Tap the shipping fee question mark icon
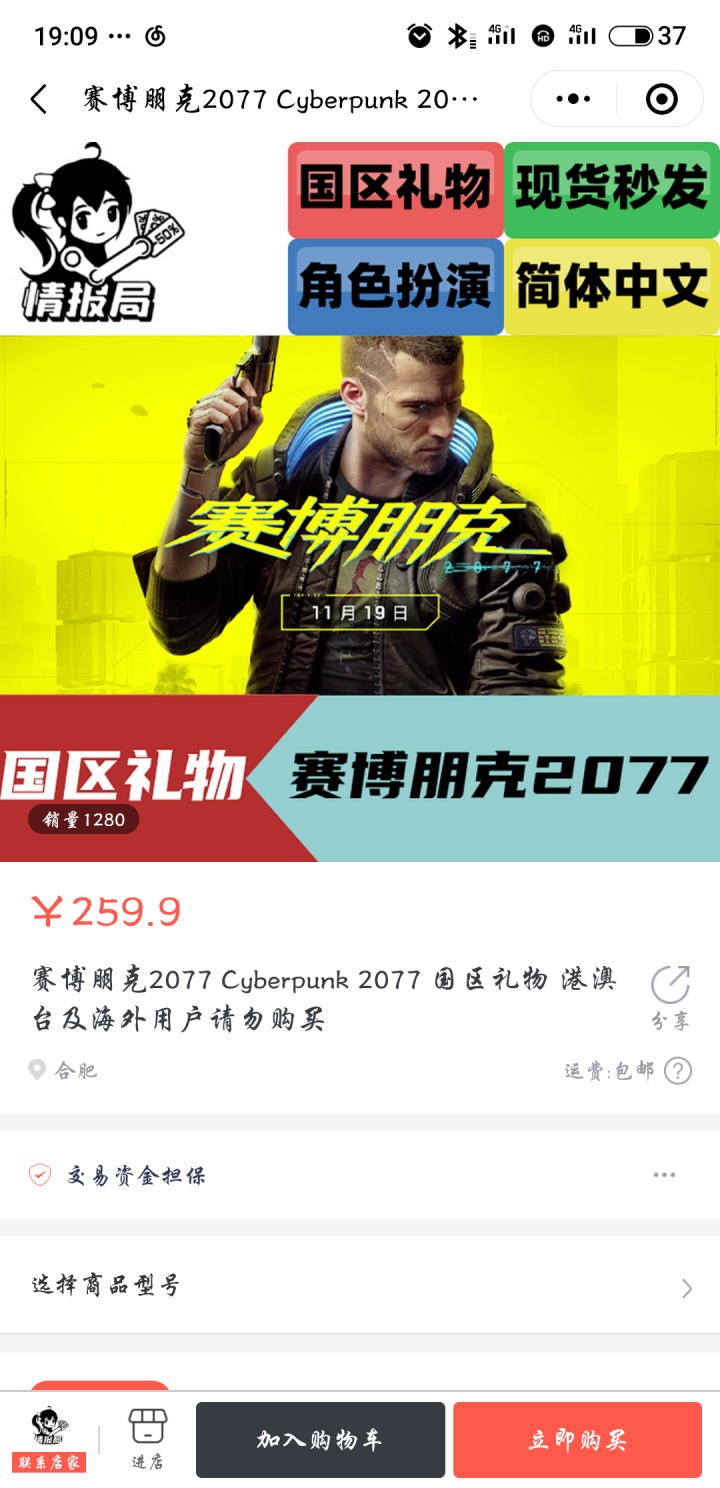The height and width of the screenshot is (1488, 720). [x=679, y=1070]
